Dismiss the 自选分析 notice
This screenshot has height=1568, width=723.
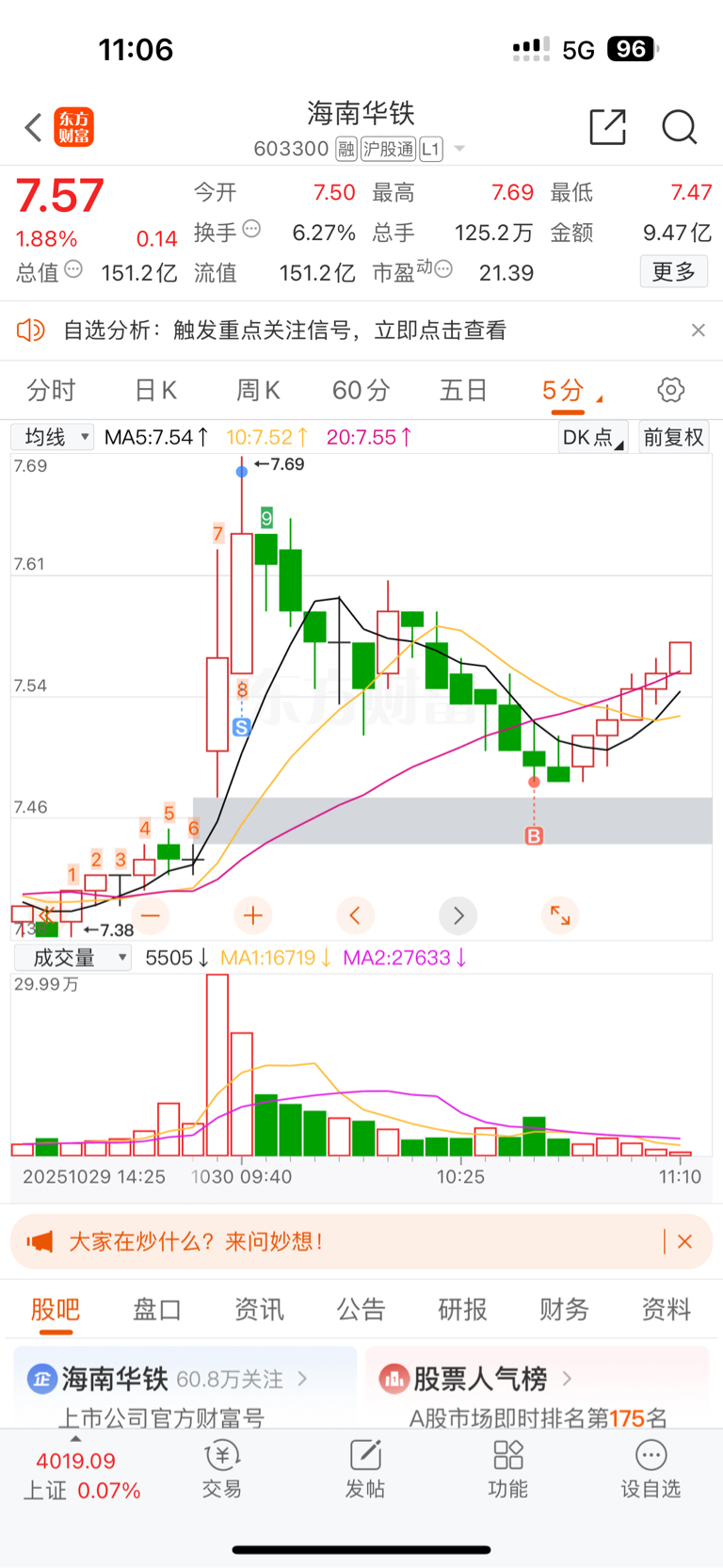[x=698, y=330]
